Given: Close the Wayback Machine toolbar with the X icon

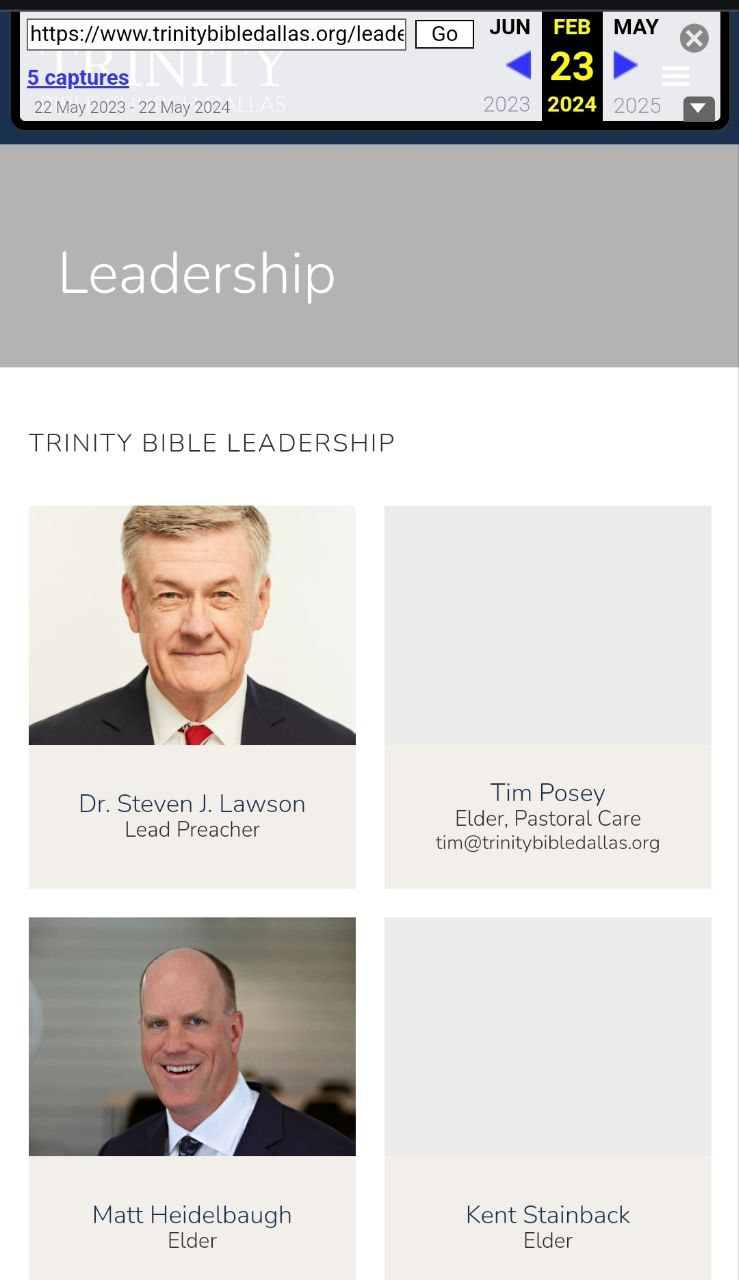Looking at the screenshot, I should [x=694, y=38].
